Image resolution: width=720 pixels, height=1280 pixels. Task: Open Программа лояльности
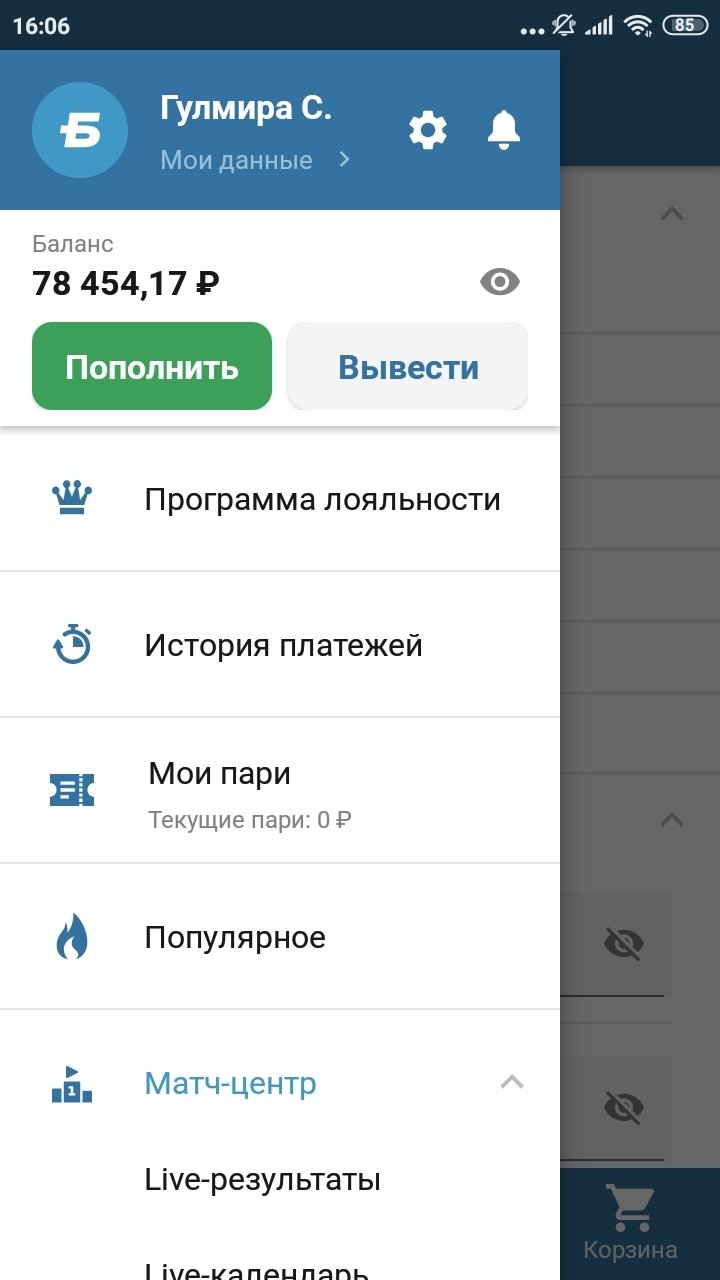pos(322,499)
